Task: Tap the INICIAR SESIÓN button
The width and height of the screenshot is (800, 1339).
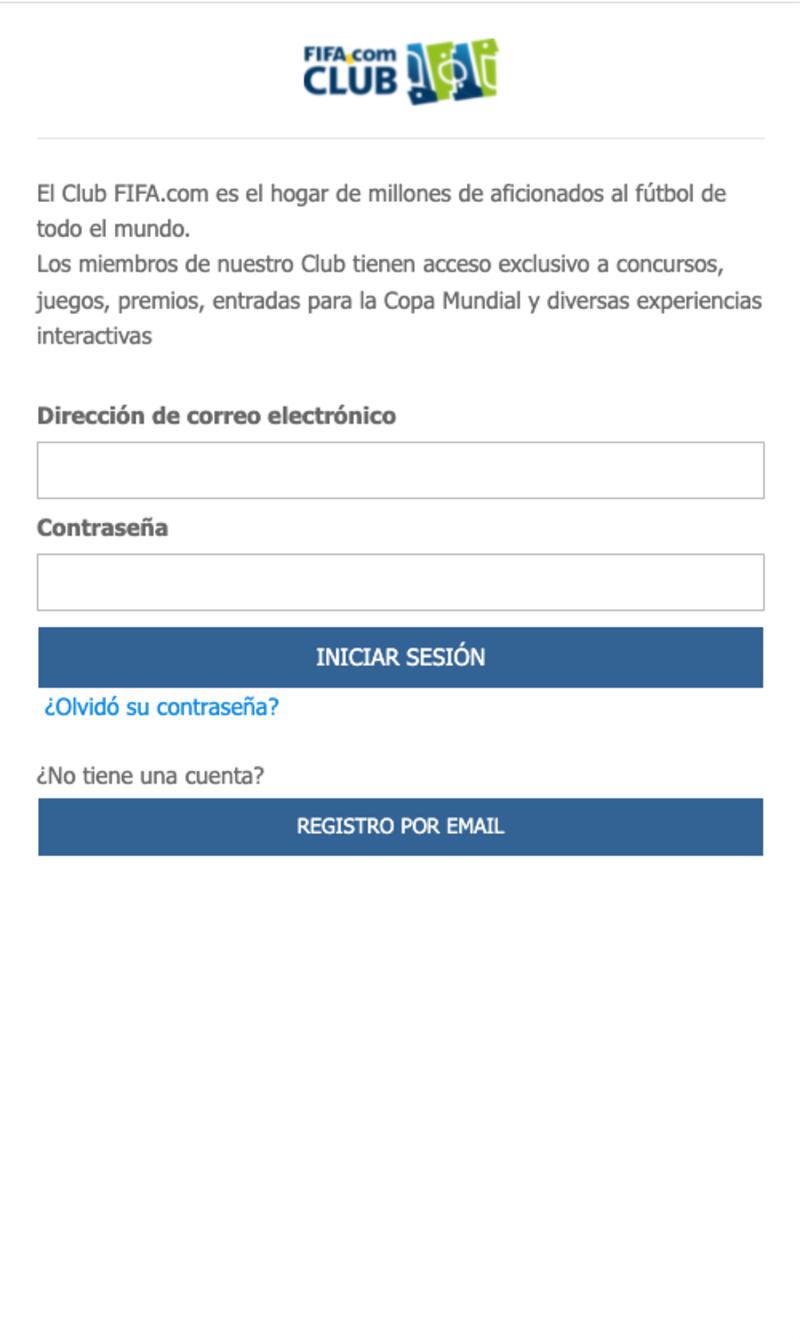Action: click(400, 657)
